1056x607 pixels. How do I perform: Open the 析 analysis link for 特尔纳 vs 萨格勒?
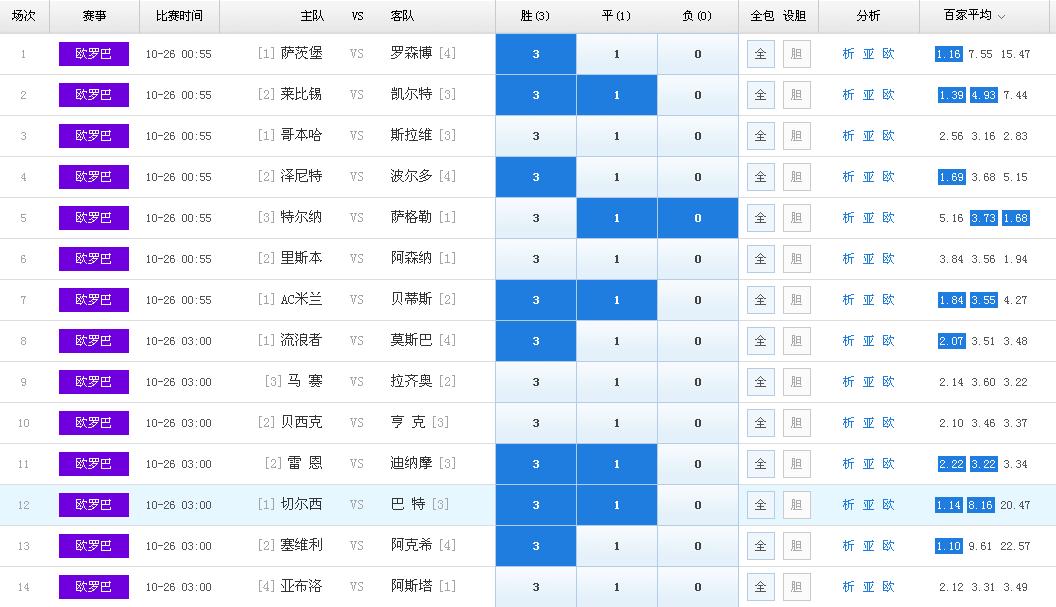(x=848, y=218)
